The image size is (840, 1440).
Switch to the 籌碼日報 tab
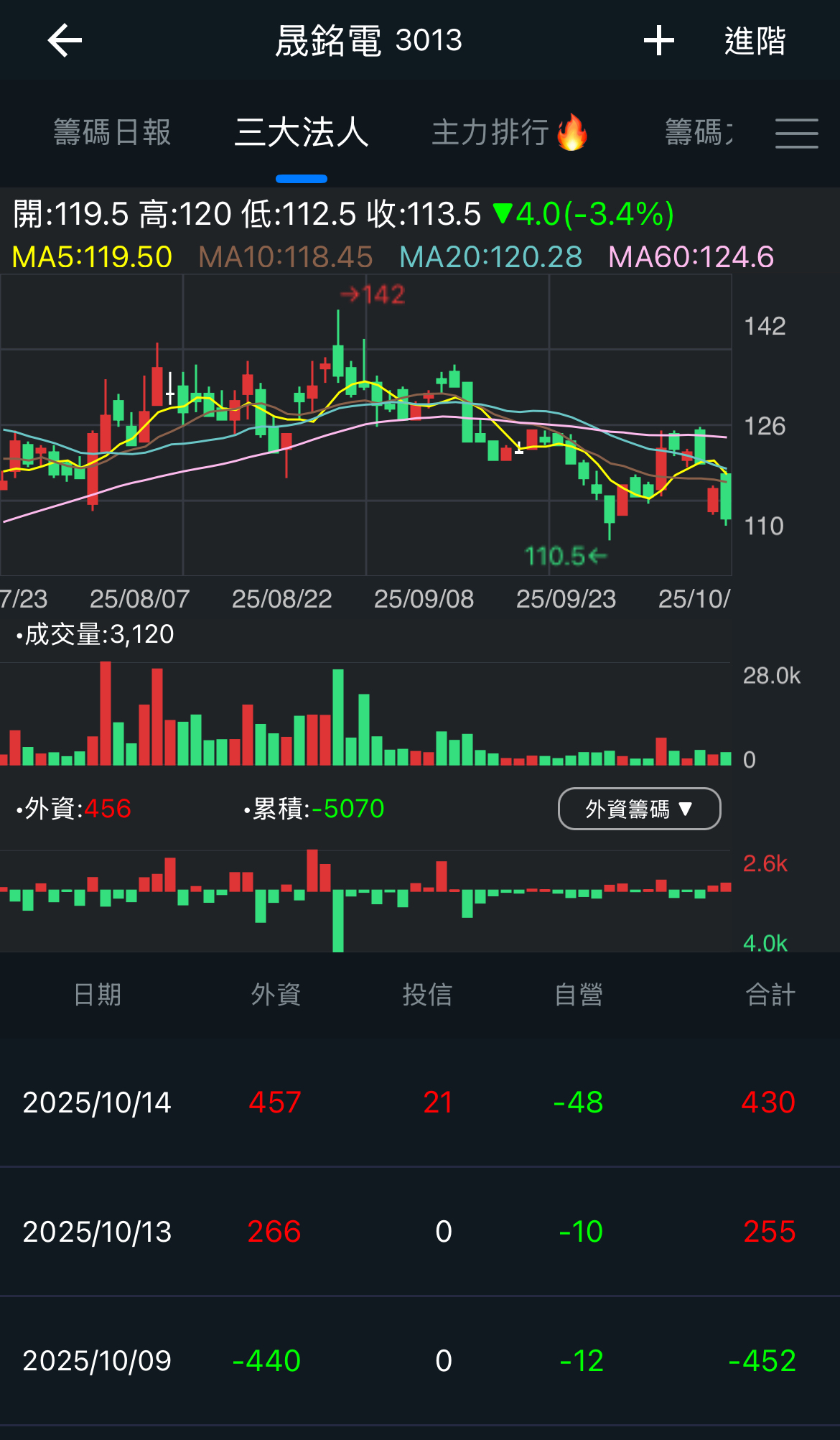[112, 133]
